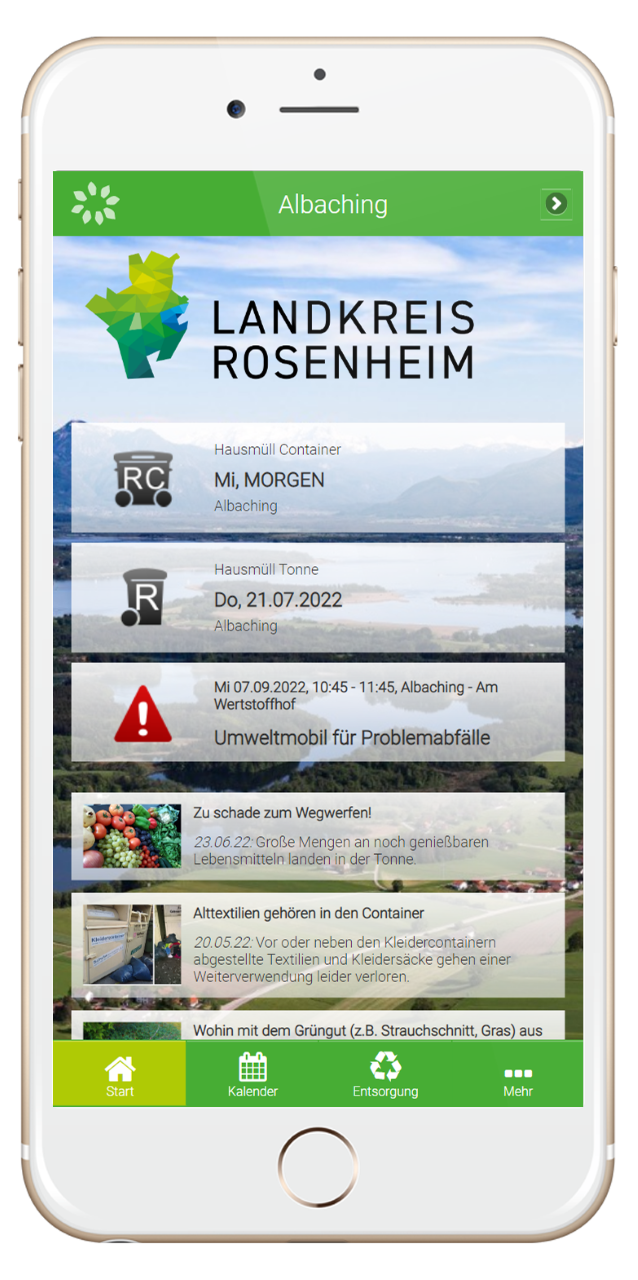
Task: Open the Hausmüll Tonne pickup card
Action: [x=318, y=598]
